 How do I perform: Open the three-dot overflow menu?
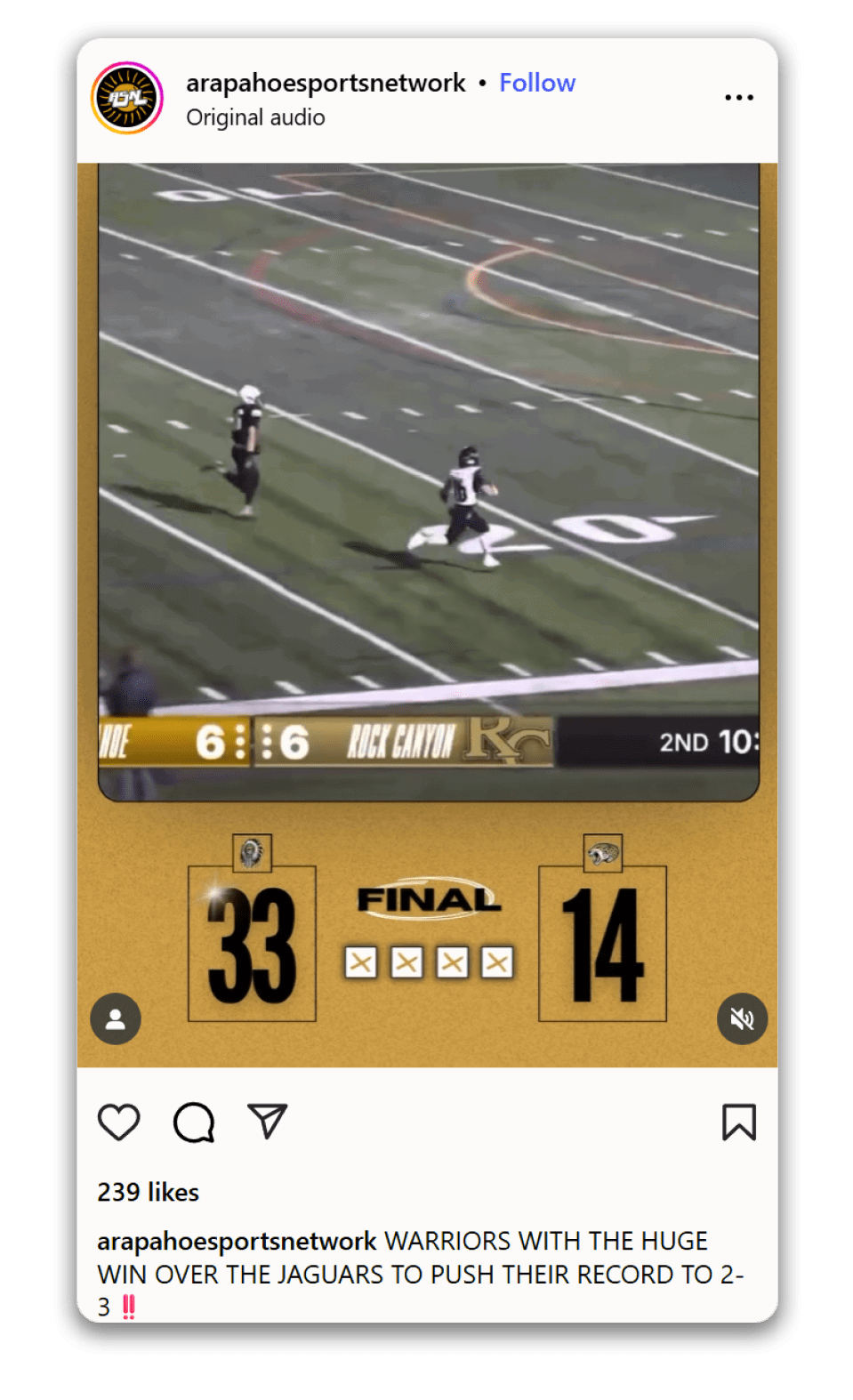coord(738,98)
